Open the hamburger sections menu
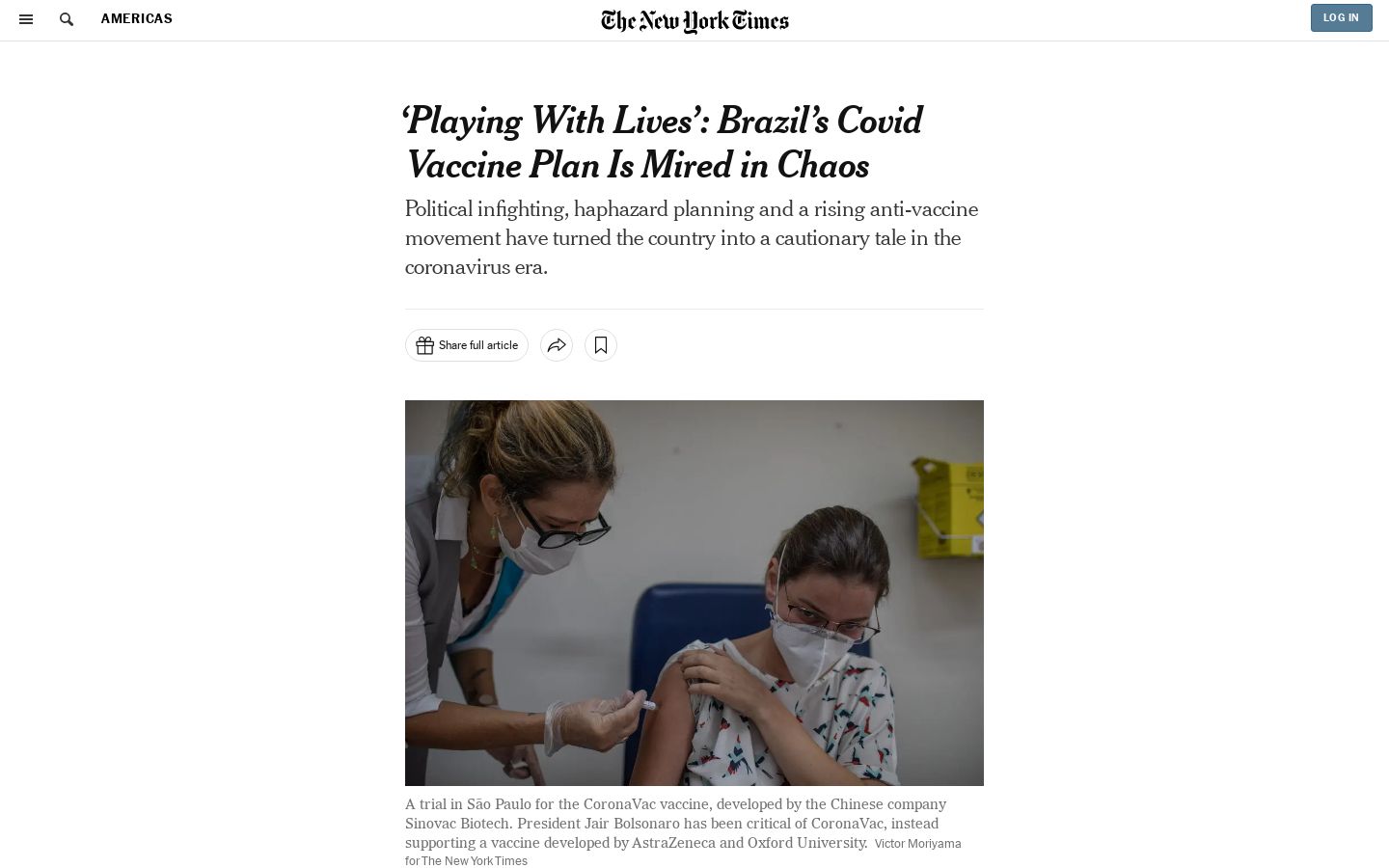Image resolution: width=1389 pixels, height=868 pixels. click(x=26, y=19)
